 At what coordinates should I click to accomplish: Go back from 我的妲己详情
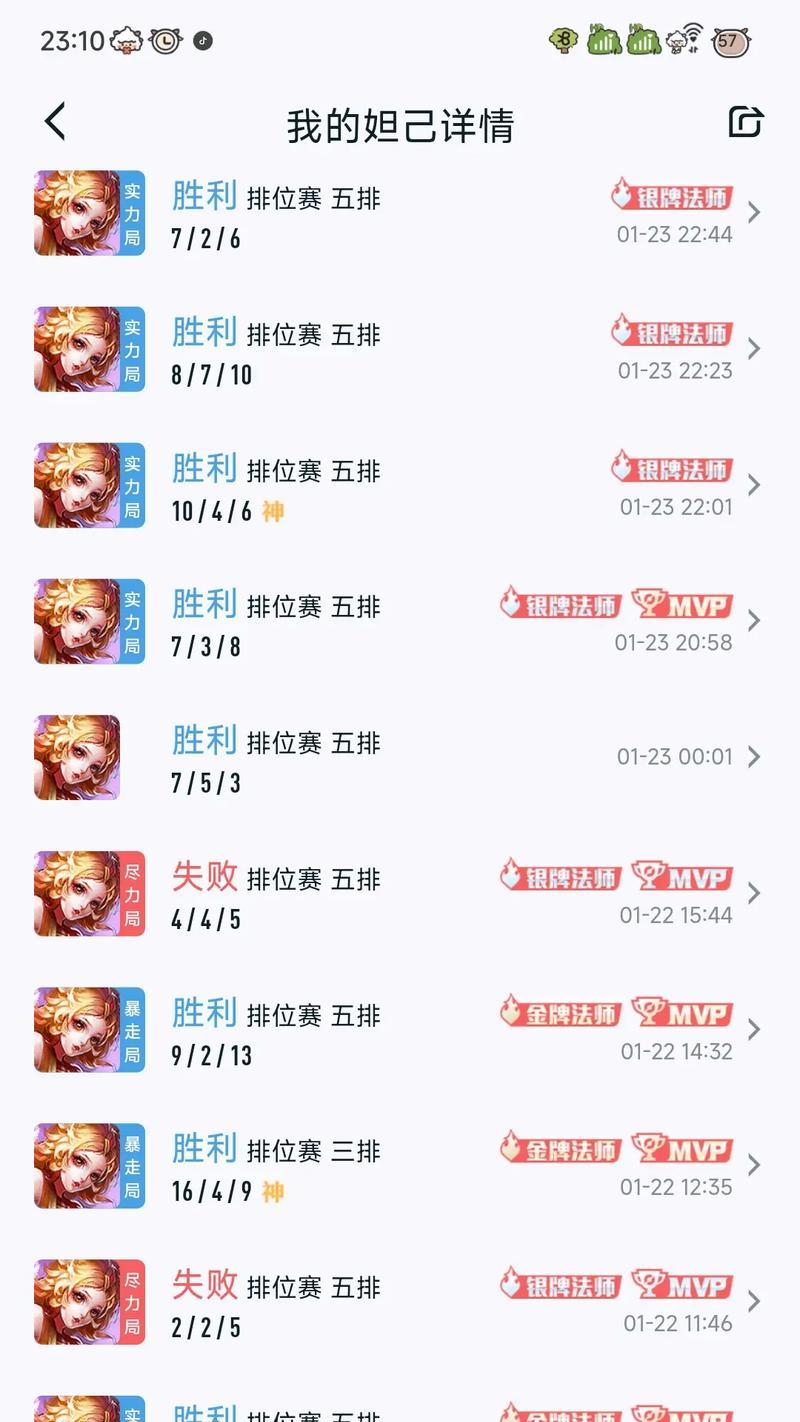point(56,122)
